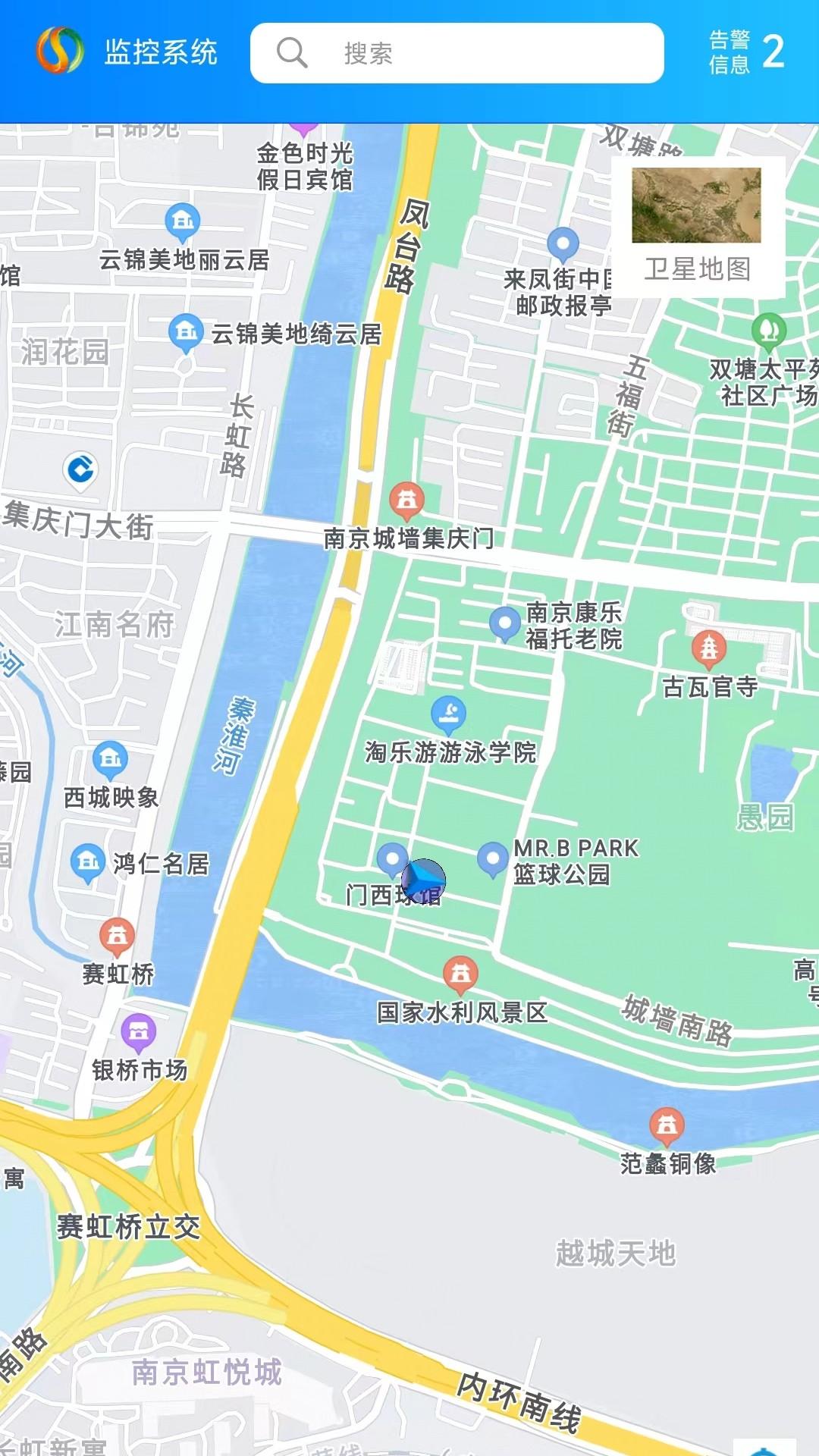Image resolution: width=819 pixels, height=1456 pixels.
Task: Select the 鸿仁名居 community marker
Action: (x=87, y=861)
